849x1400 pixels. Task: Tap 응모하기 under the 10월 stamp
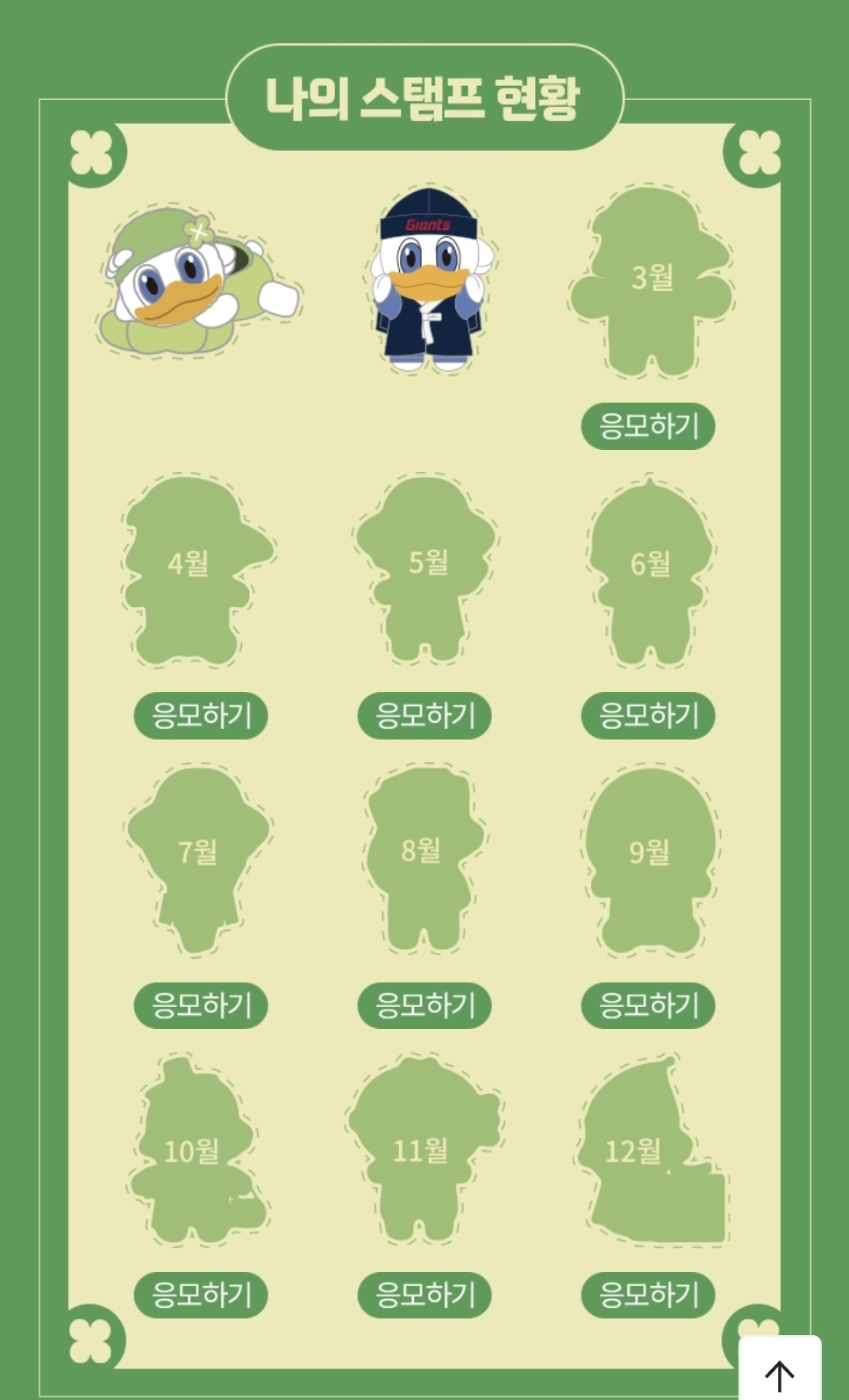pyautogui.click(x=201, y=1295)
